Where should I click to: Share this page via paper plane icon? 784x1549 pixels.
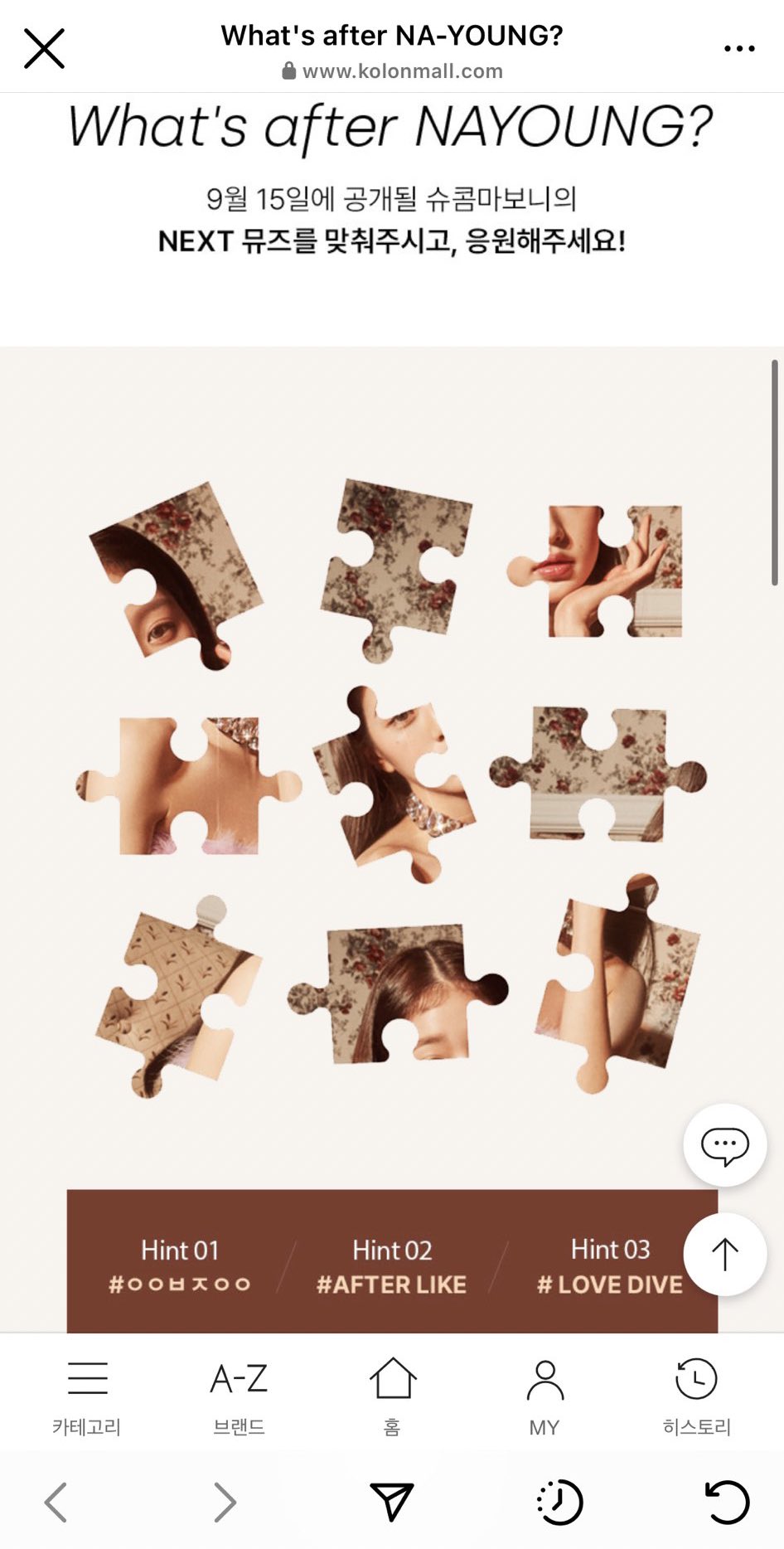[391, 1502]
